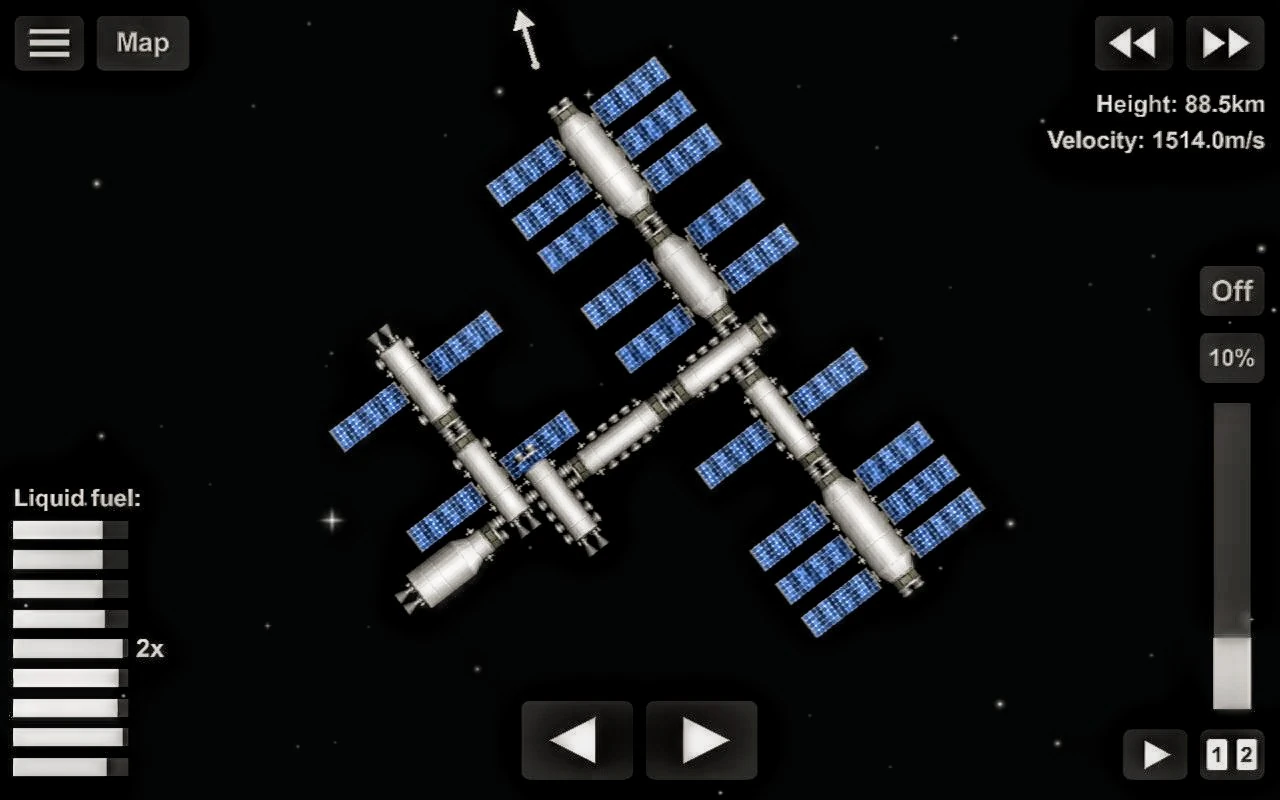
Task: Speed up time with the fast-forward button
Action: 1225,43
